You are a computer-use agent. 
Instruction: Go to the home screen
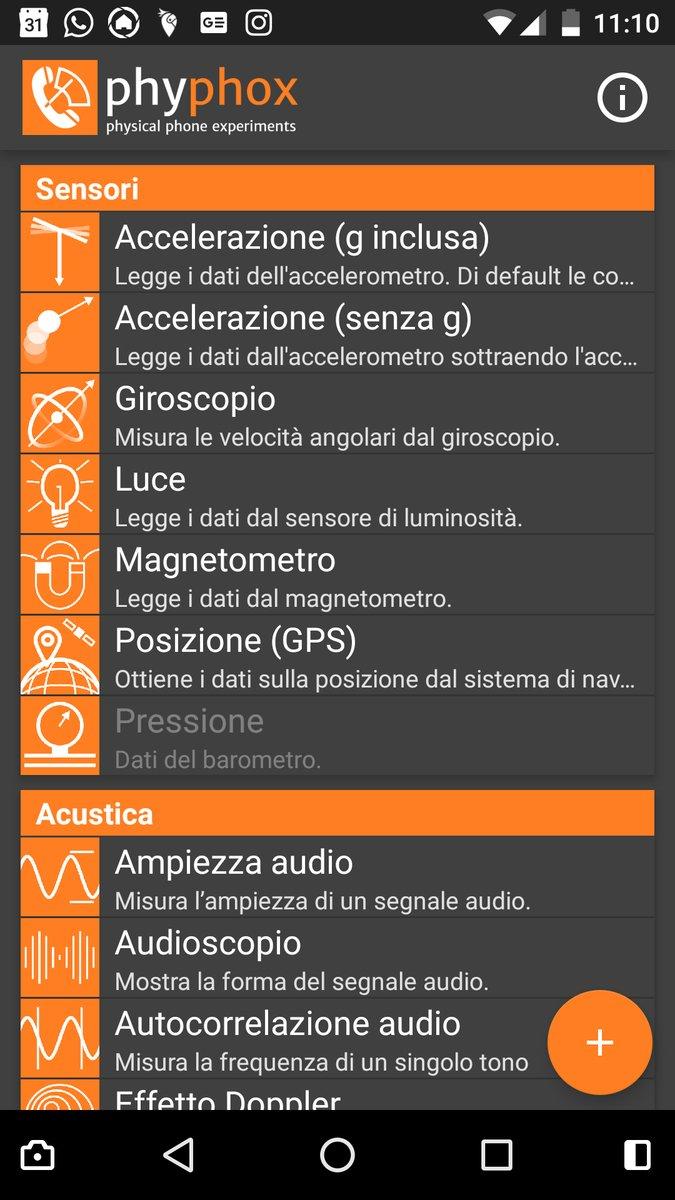pos(337,1155)
